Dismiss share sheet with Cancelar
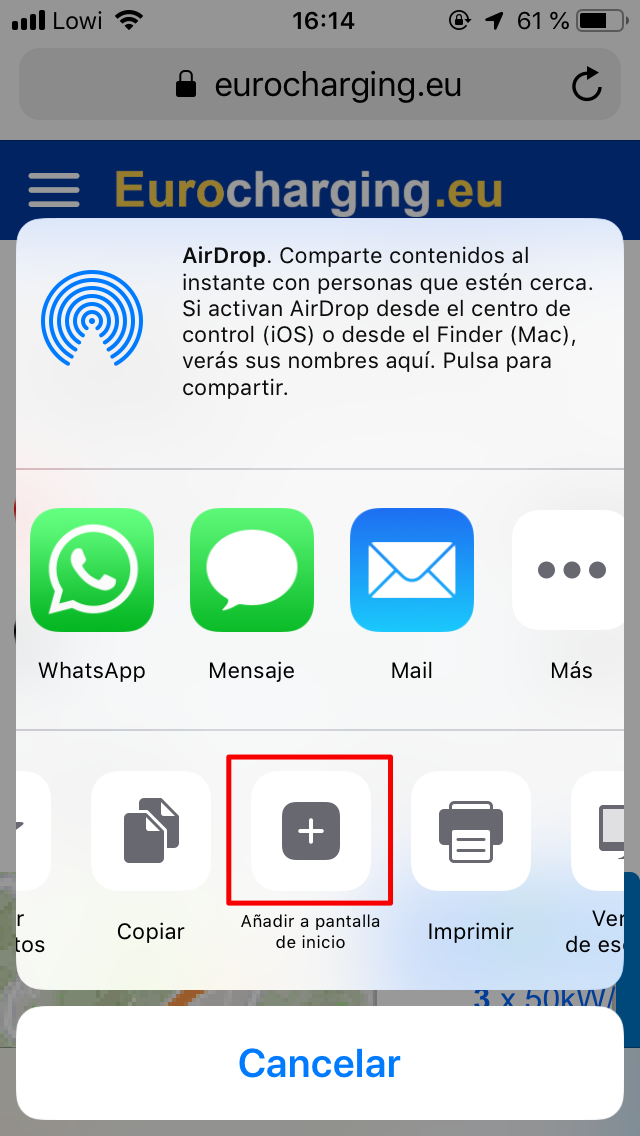The height and width of the screenshot is (1136, 640). click(x=319, y=1062)
